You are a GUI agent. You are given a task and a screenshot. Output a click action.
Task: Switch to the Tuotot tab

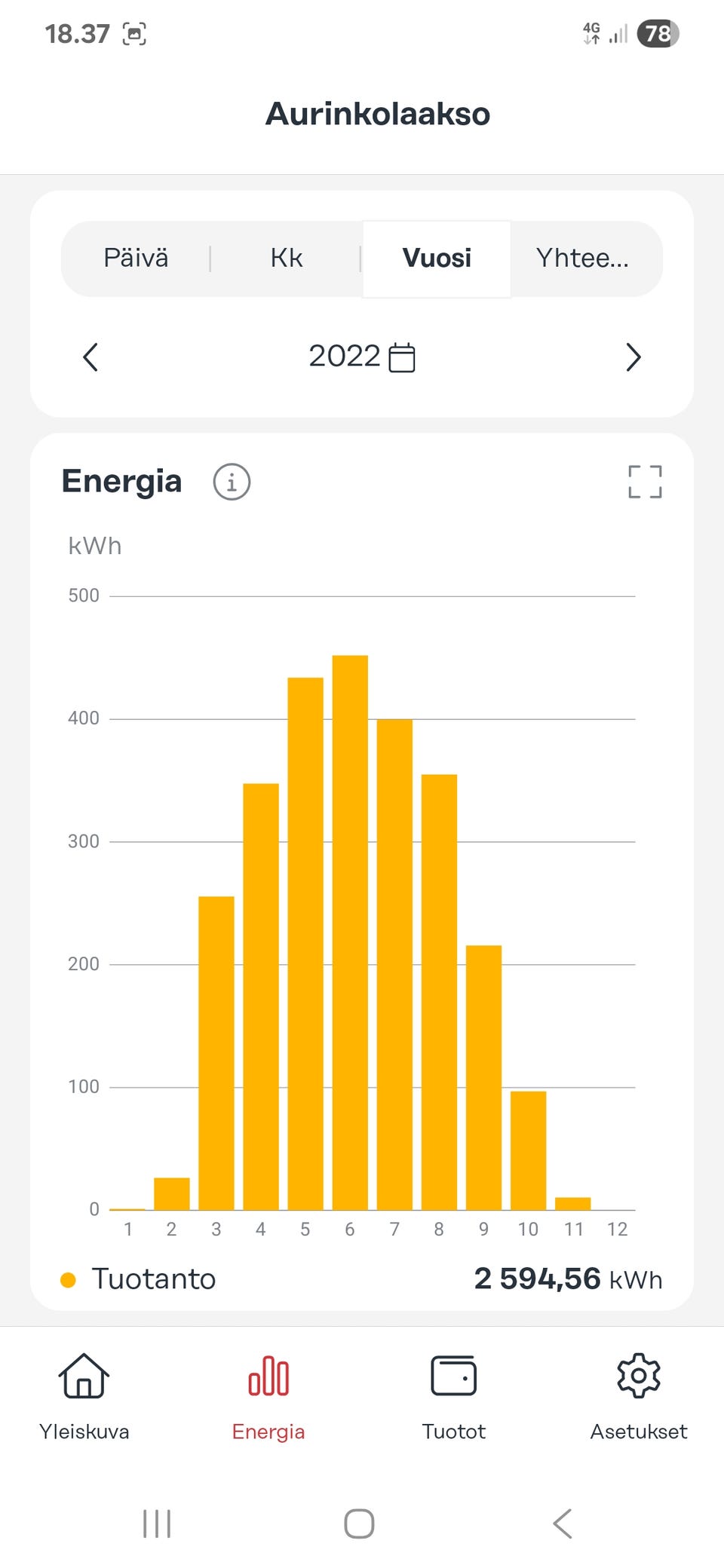click(x=454, y=1396)
